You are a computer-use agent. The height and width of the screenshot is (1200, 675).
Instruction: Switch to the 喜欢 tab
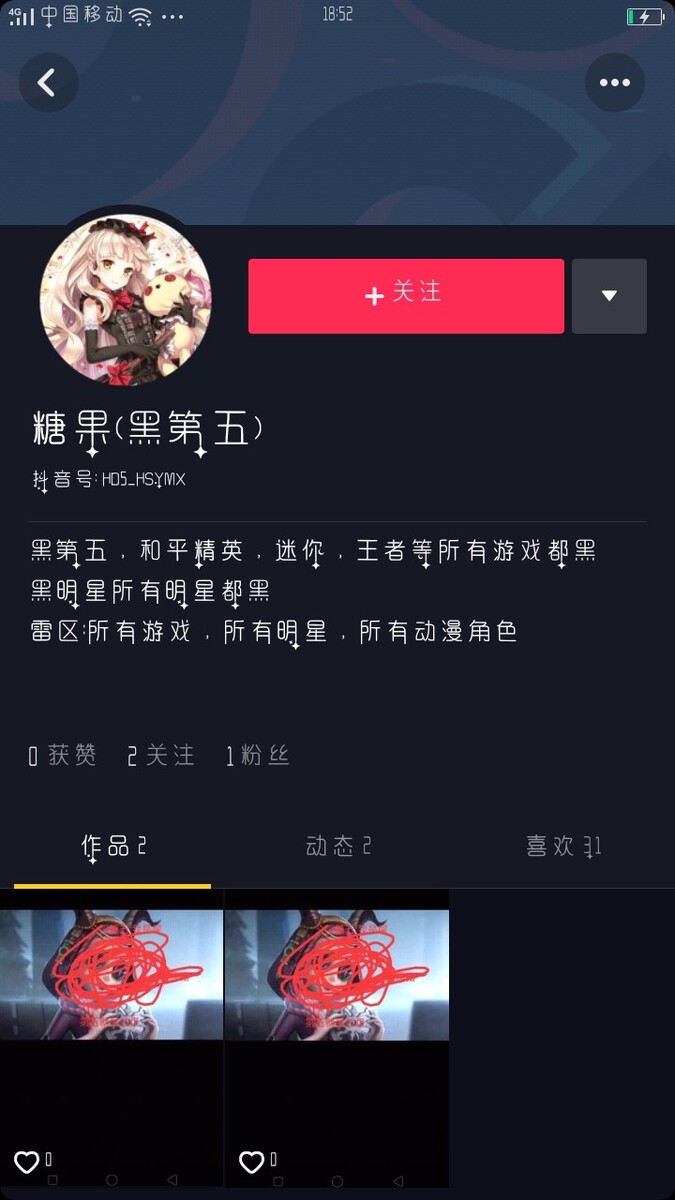click(563, 847)
